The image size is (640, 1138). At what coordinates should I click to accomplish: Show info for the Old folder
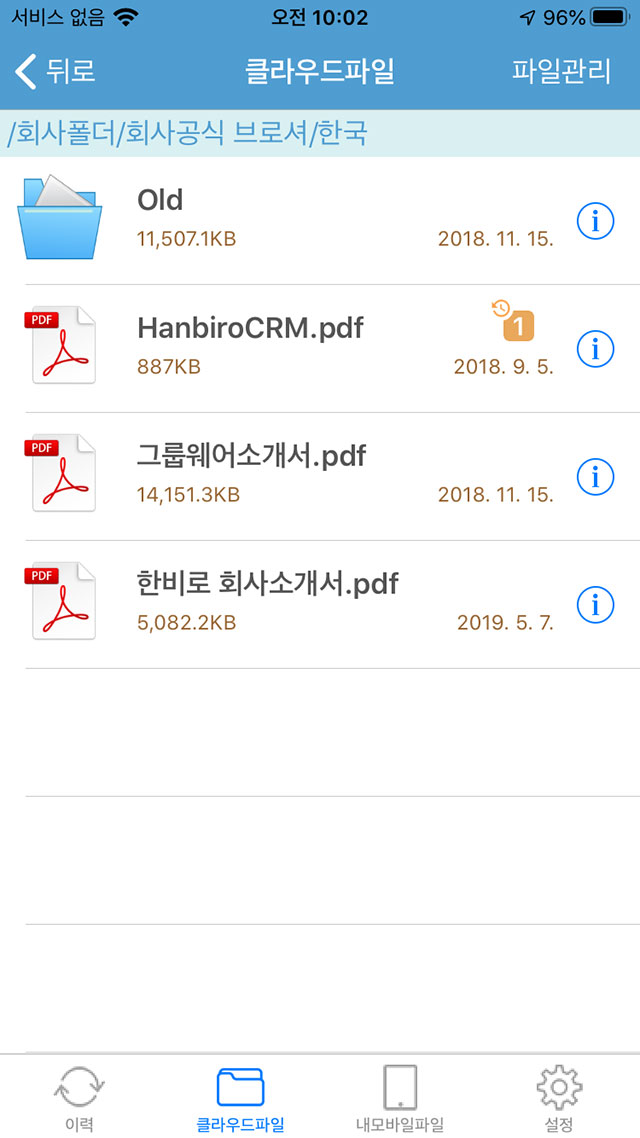click(x=596, y=221)
